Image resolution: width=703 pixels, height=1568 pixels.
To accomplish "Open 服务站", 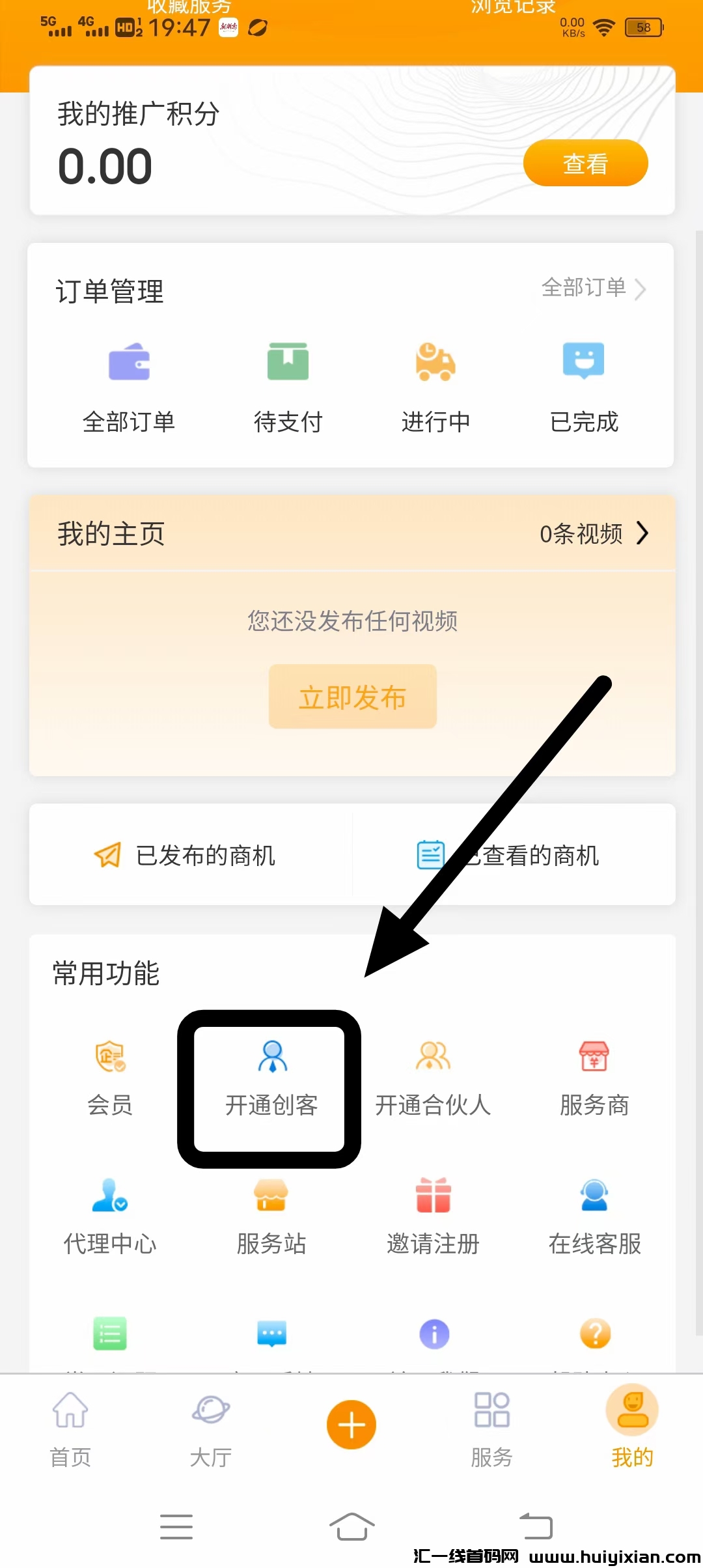I will tap(271, 1215).
